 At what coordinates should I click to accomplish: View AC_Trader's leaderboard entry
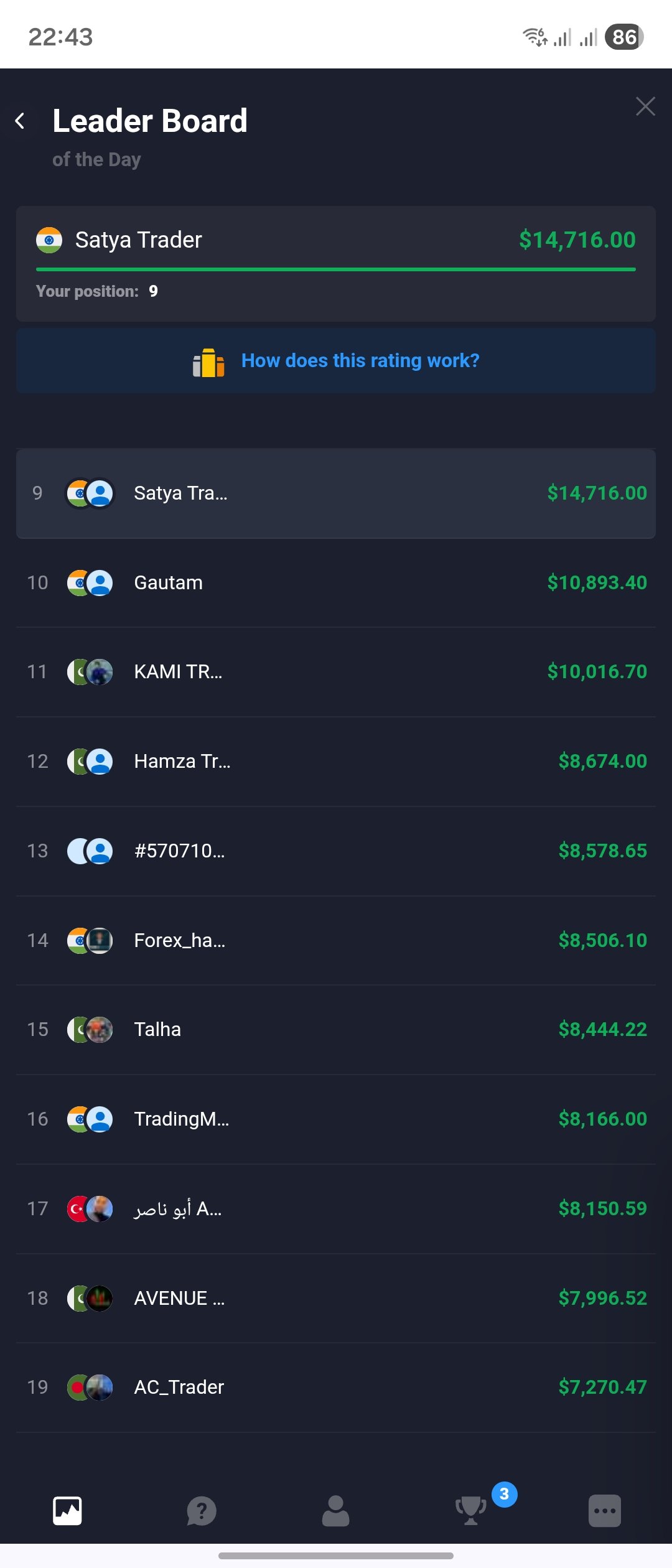click(x=336, y=1388)
